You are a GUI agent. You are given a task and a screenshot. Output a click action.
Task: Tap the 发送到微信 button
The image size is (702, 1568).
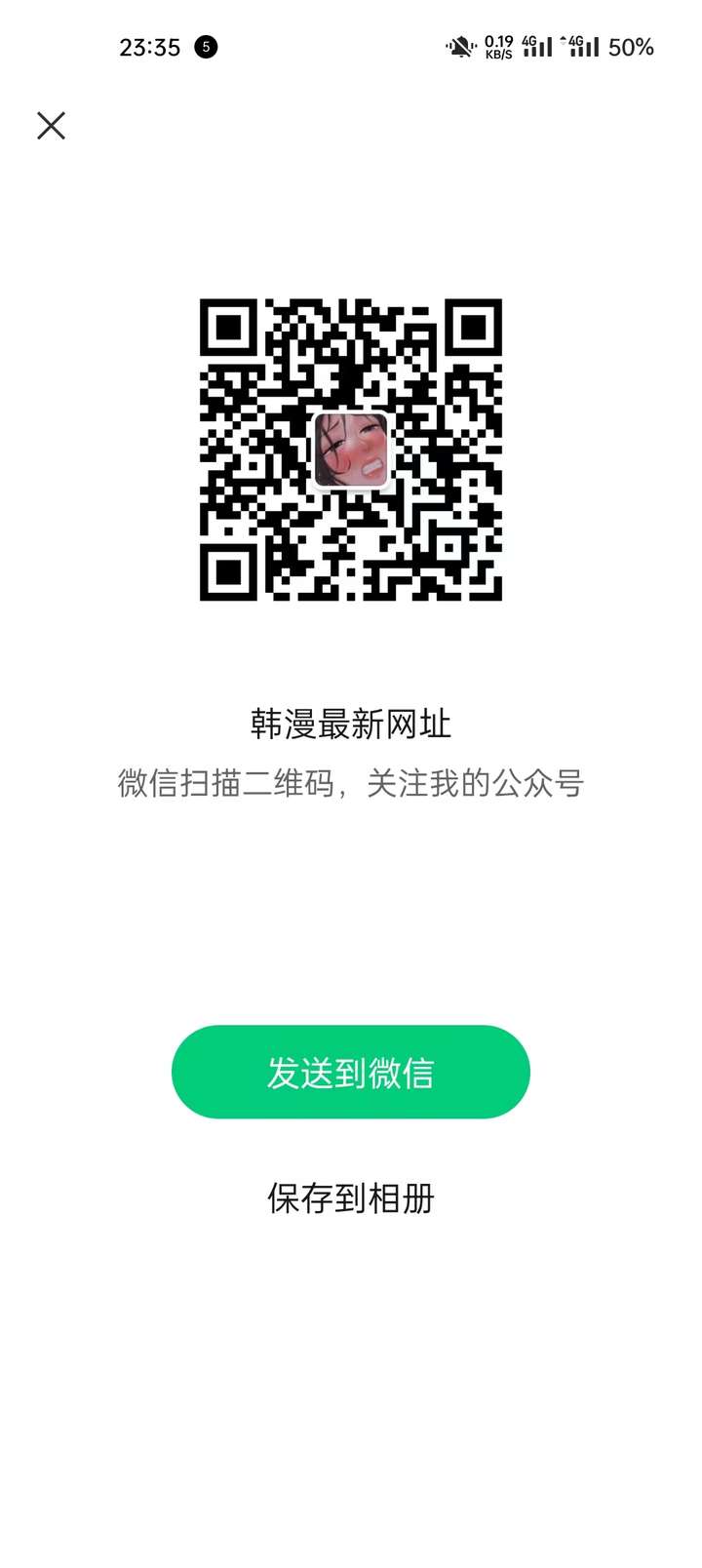[x=350, y=1072]
